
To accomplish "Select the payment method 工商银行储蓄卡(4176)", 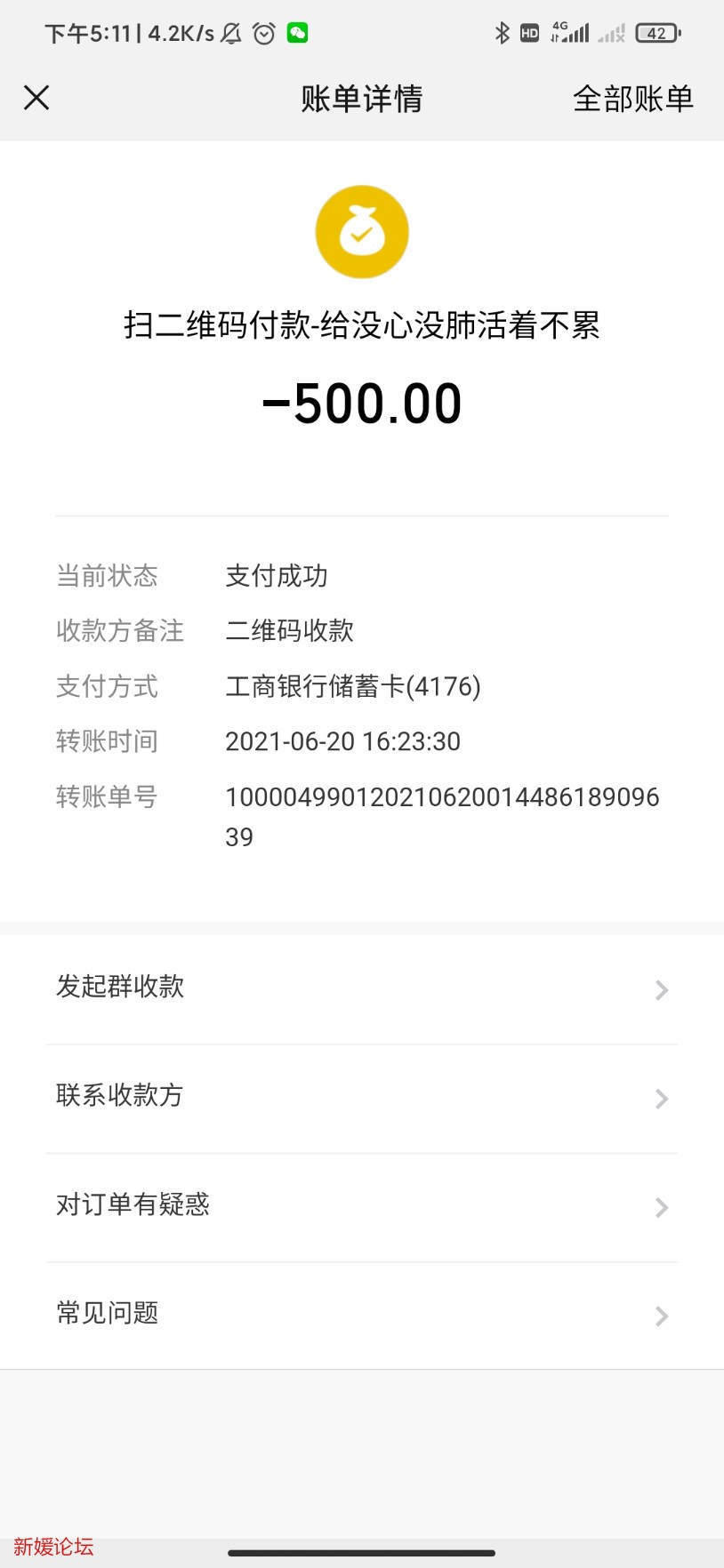I will pos(354,686).
